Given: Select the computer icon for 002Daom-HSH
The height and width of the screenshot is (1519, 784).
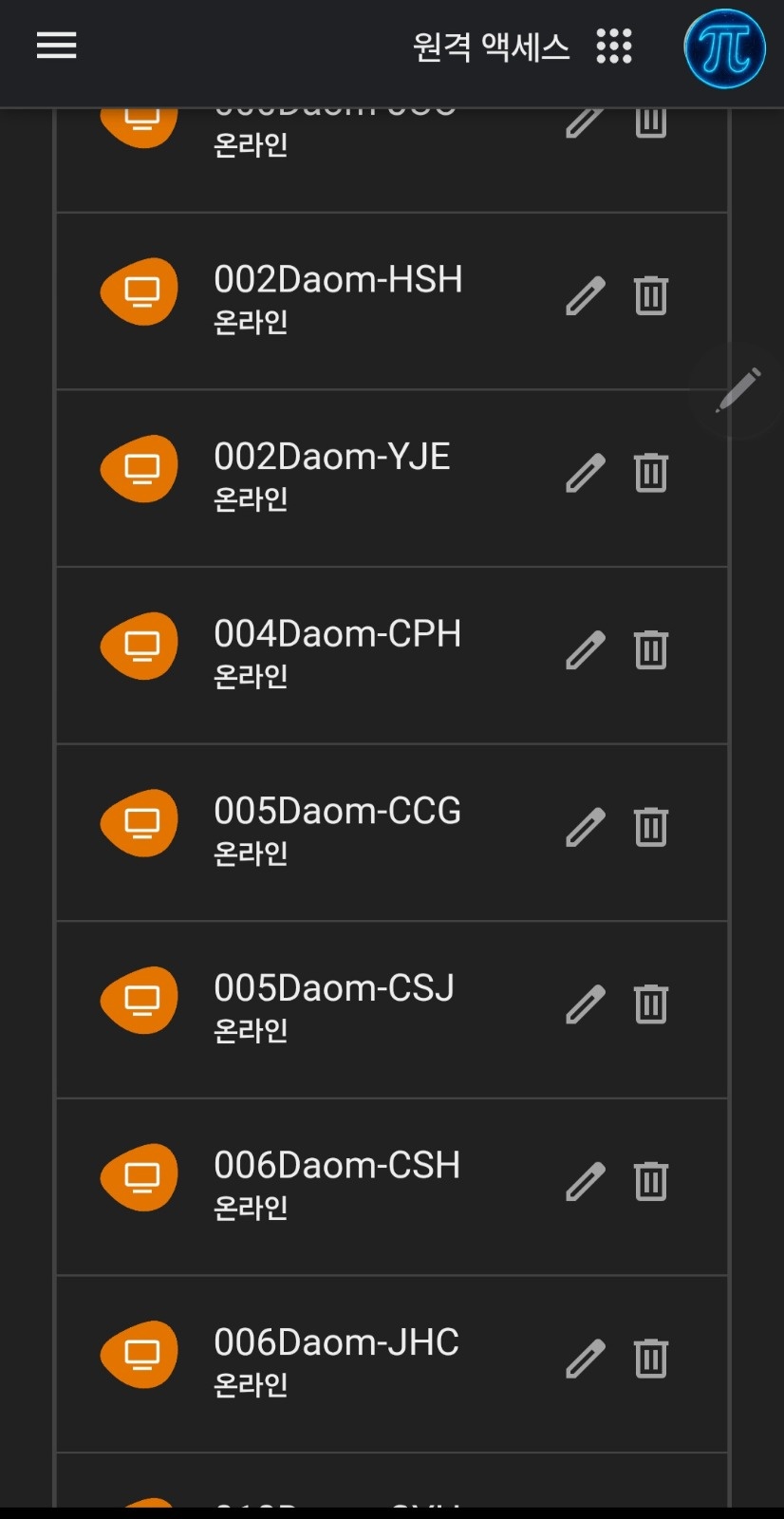Looking at the screenshot, I should click(x=140, y=291).
